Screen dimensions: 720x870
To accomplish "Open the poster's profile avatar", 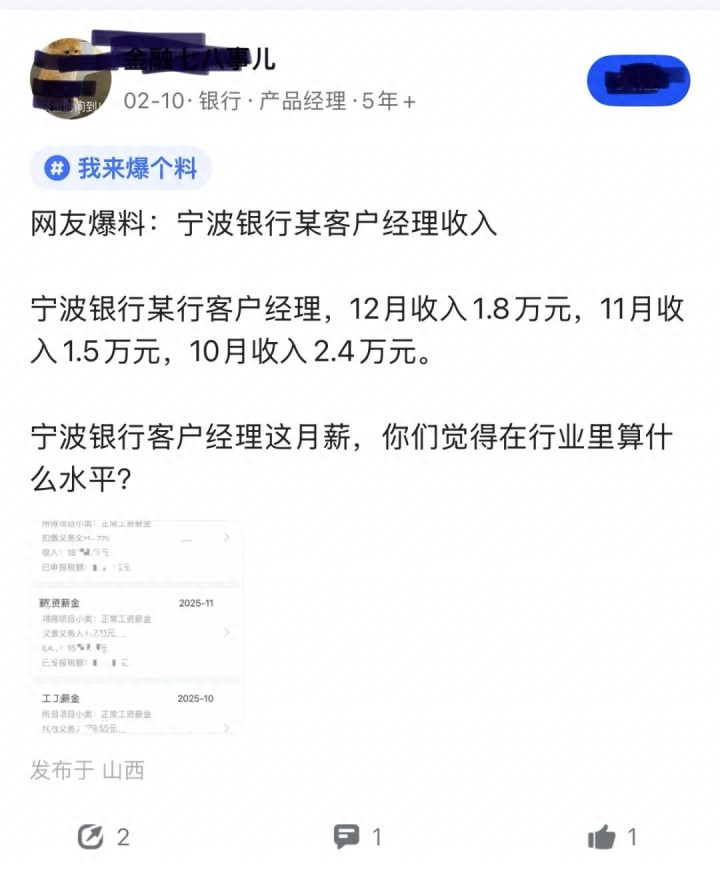I will click(x=70, y=78).
